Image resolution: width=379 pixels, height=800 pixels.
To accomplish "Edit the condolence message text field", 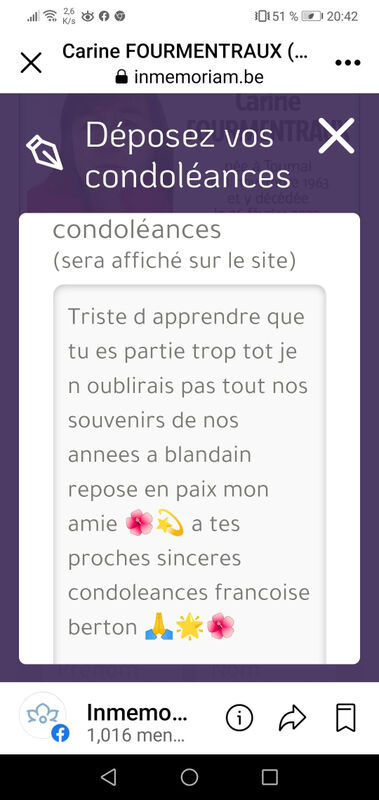I will 189,474.
